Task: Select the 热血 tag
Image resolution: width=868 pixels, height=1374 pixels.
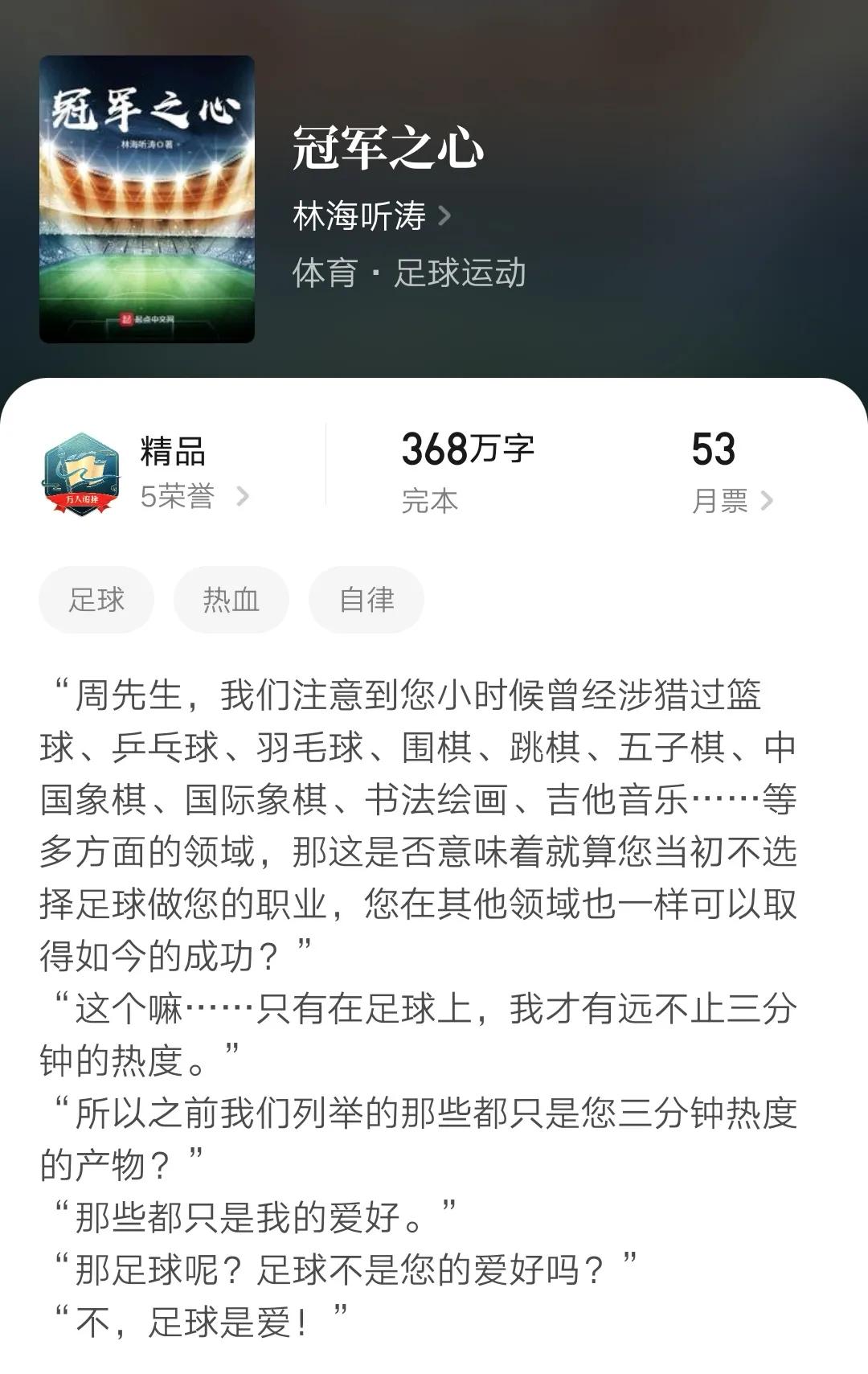Action: coord(231,598)
